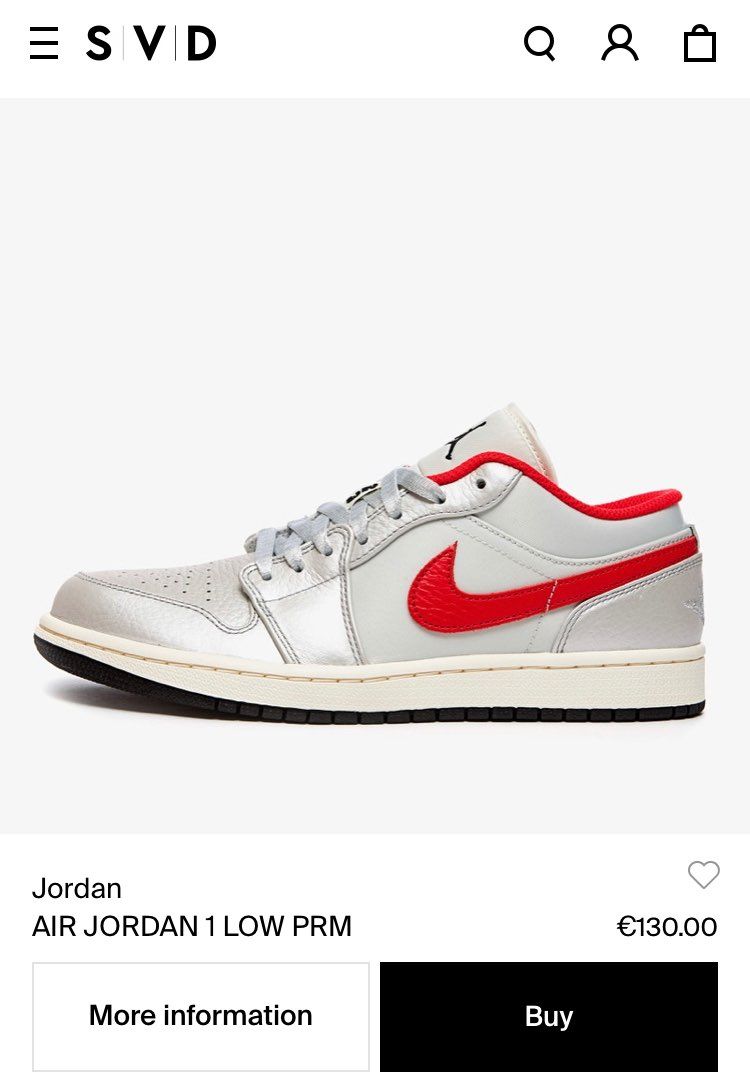Open the shopping bag
This screenshot has width=750, height=1078.
700,44
